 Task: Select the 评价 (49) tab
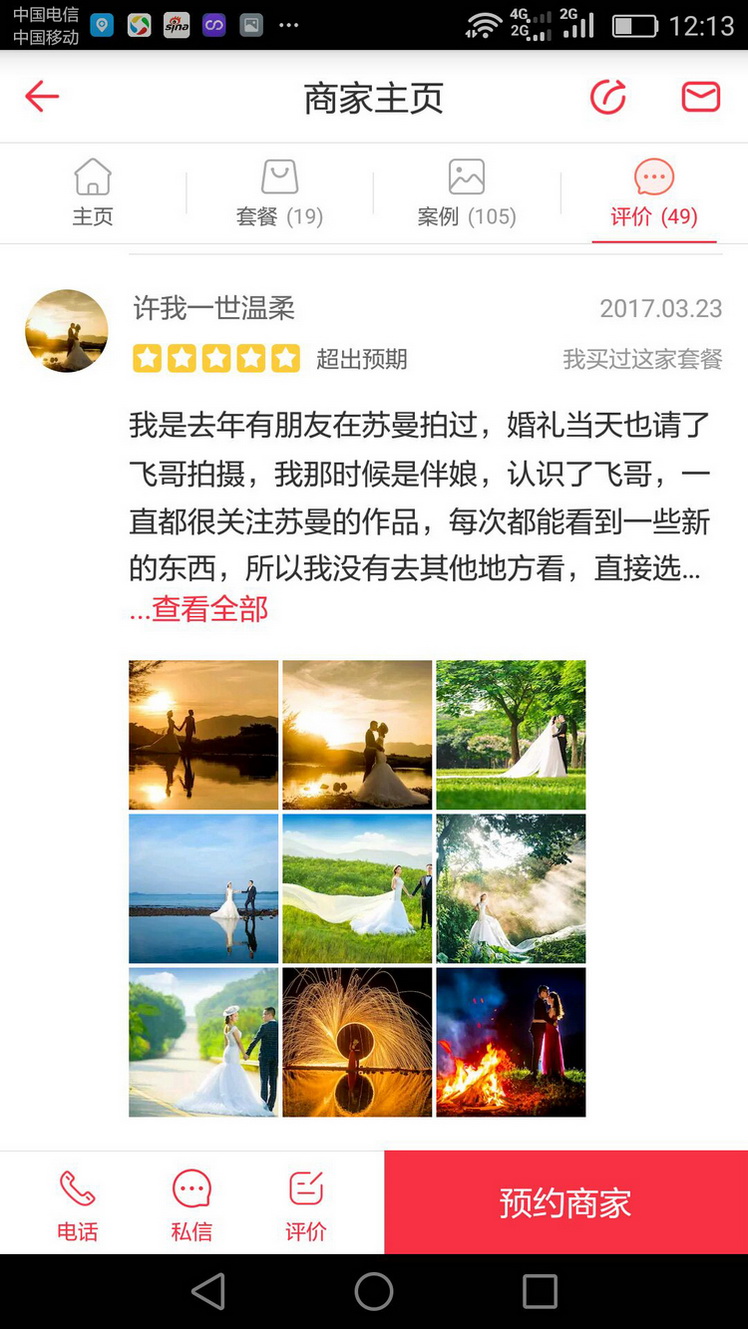[x=654, y=193]
